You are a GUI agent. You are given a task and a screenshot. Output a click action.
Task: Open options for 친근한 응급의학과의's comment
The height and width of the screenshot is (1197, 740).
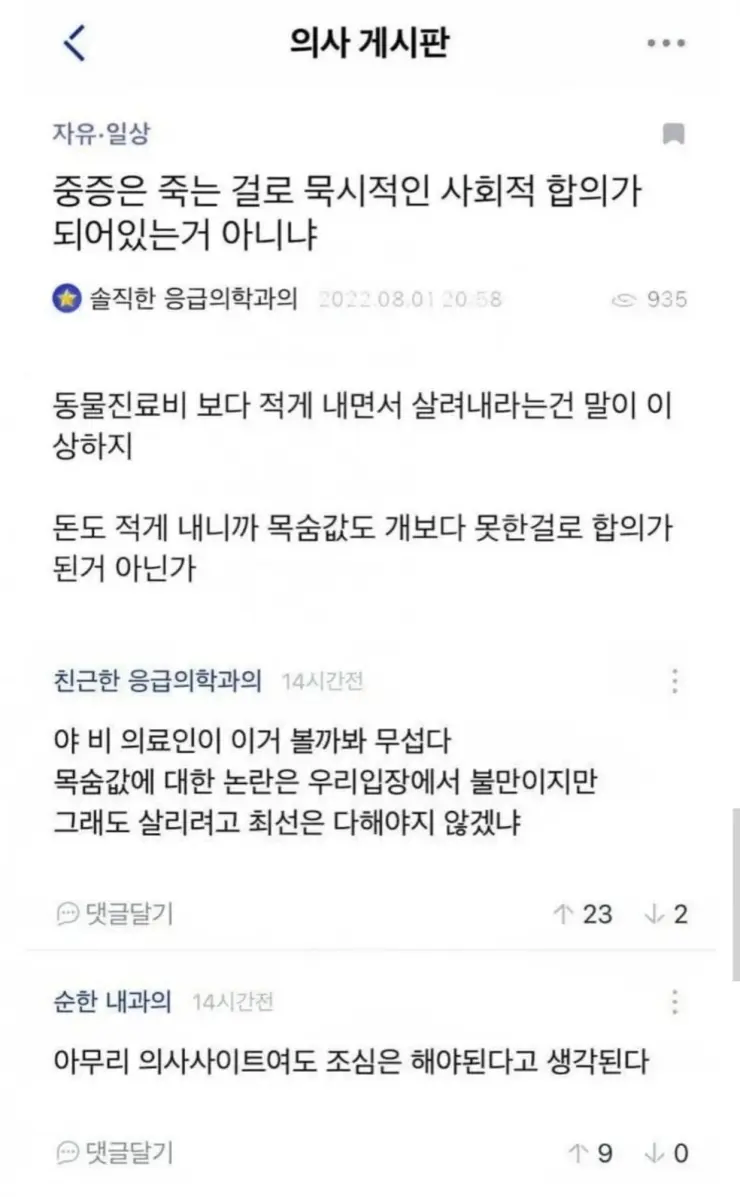(x=675, y=682)
